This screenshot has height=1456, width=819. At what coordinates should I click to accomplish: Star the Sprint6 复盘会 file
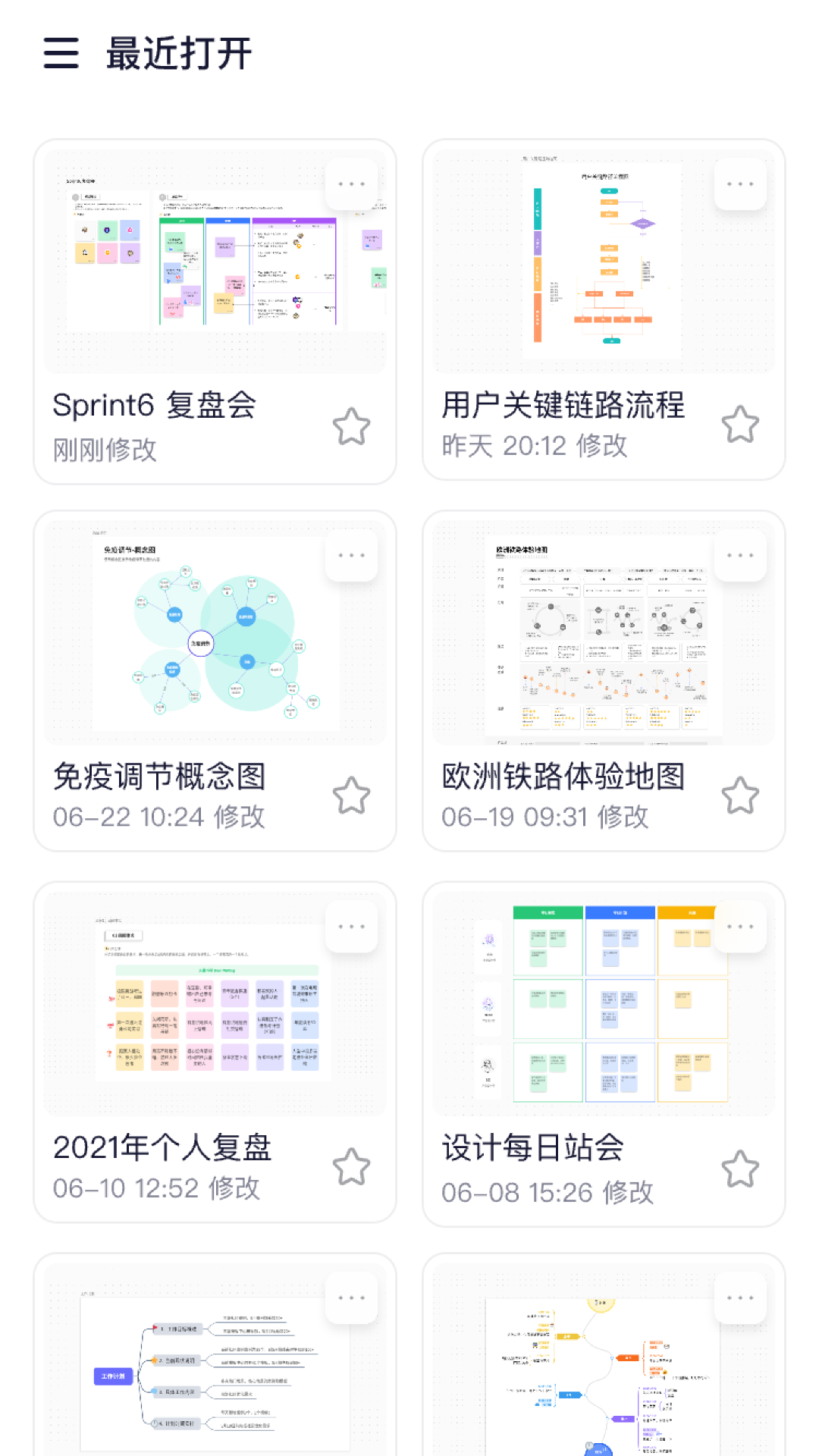[351, 426]
